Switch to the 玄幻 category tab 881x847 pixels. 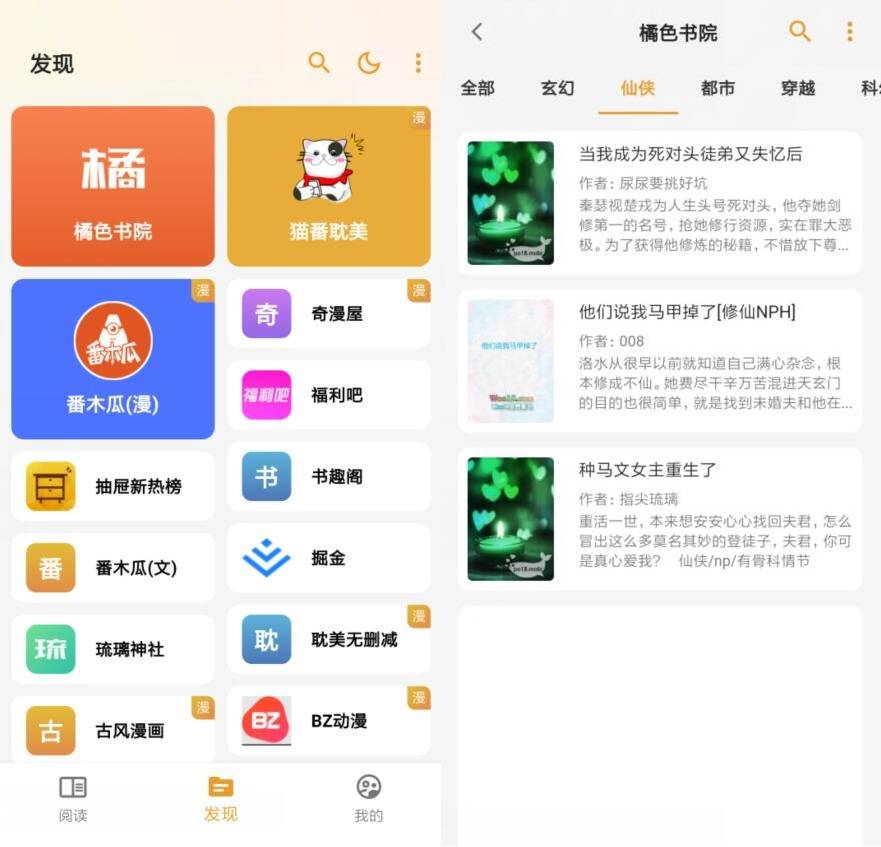(557, 88)
